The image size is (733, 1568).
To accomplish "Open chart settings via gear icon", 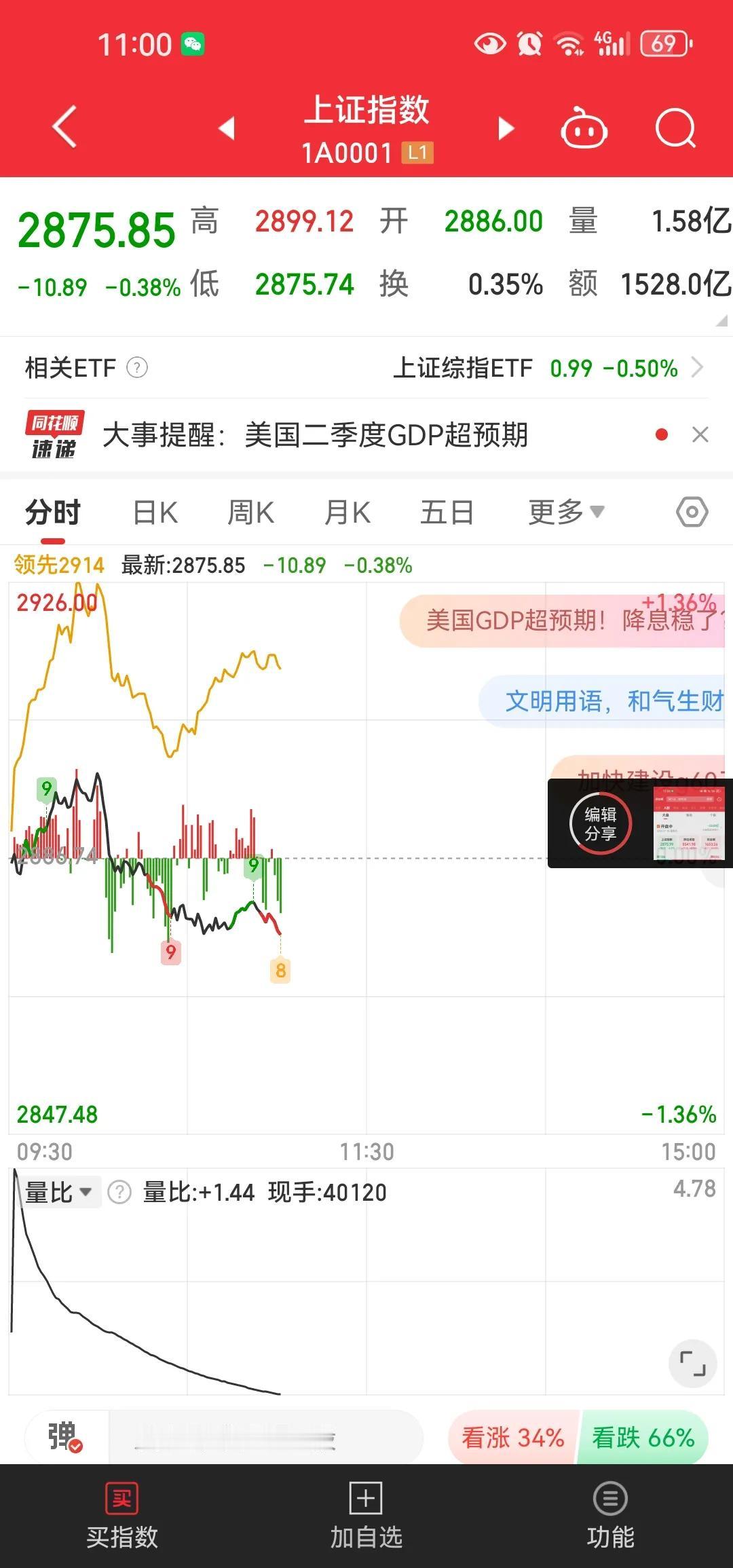I will click(692, 512).
